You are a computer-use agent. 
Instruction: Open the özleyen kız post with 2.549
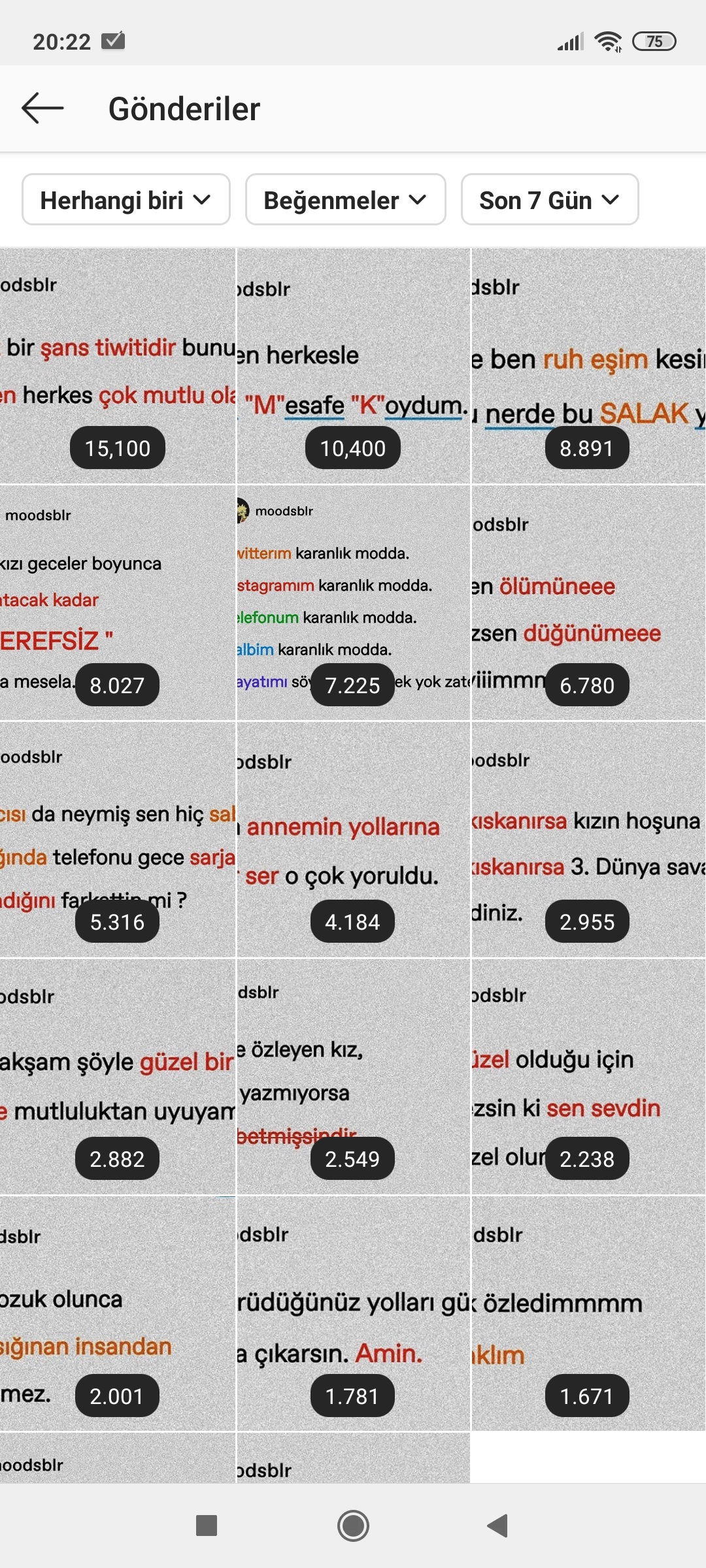[353, 1077]
